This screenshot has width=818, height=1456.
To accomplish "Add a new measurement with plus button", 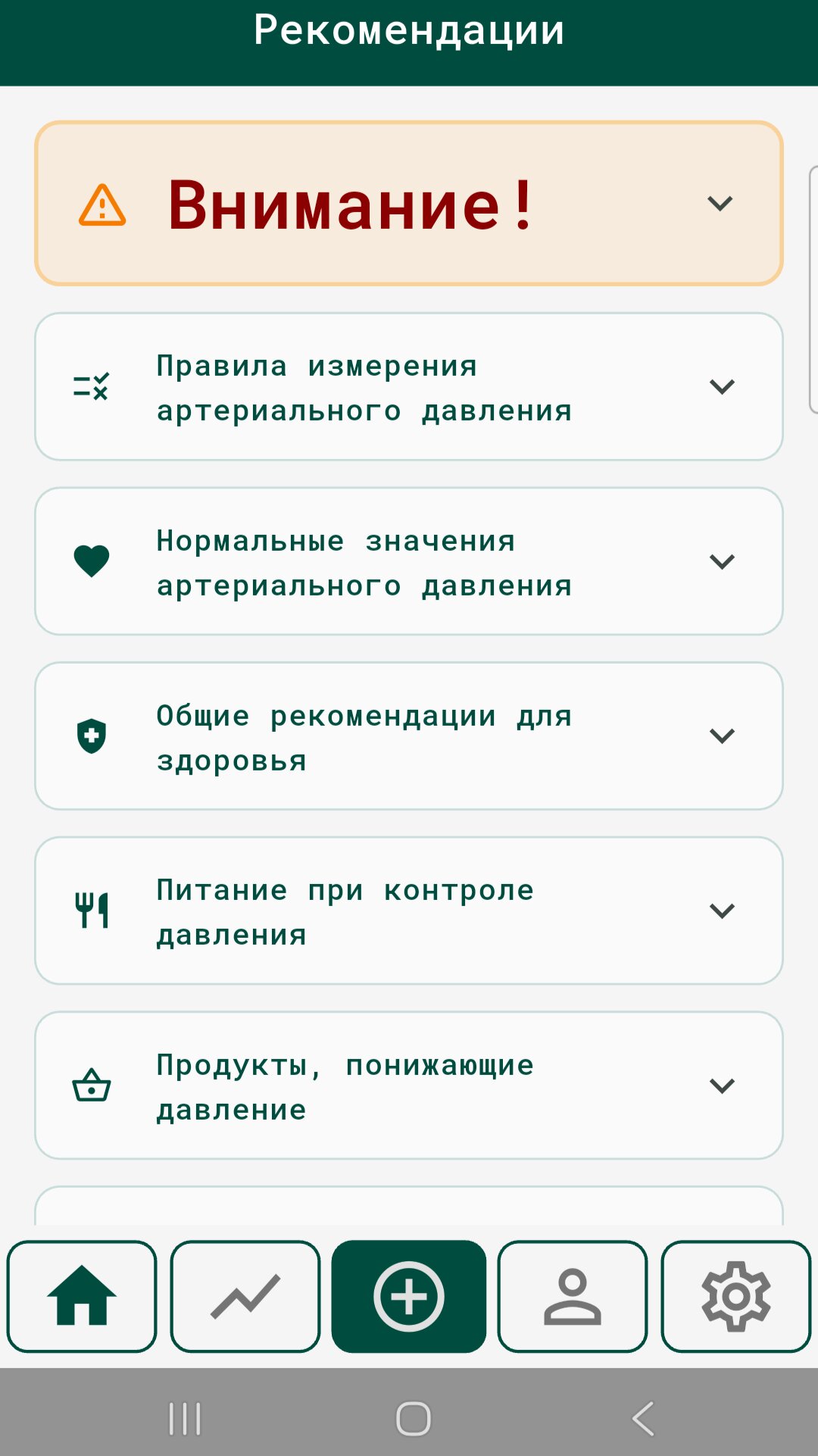I will [x=409, y=1296].
